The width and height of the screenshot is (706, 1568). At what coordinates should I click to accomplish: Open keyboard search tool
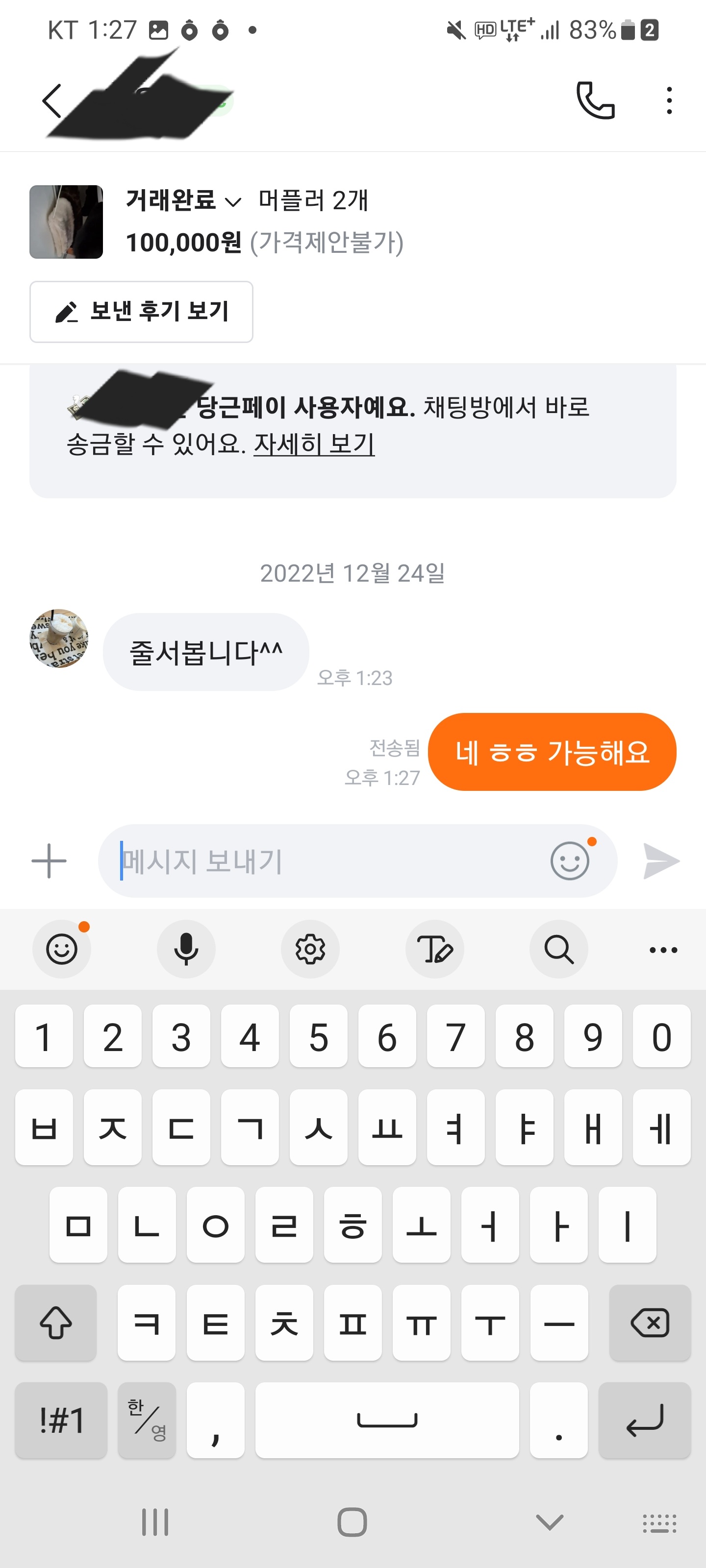coord(558,949)
